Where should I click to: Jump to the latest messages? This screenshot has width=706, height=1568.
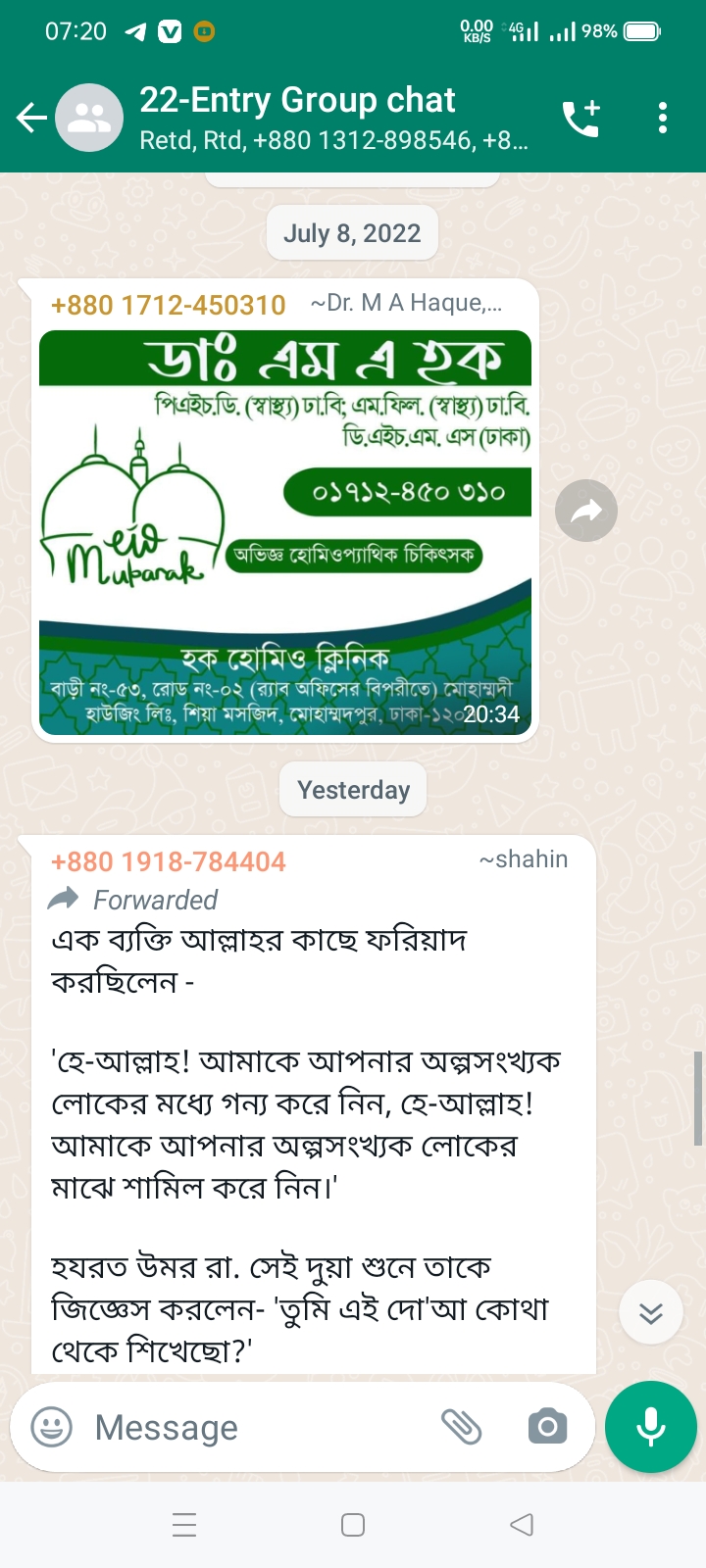[651, 1312]
